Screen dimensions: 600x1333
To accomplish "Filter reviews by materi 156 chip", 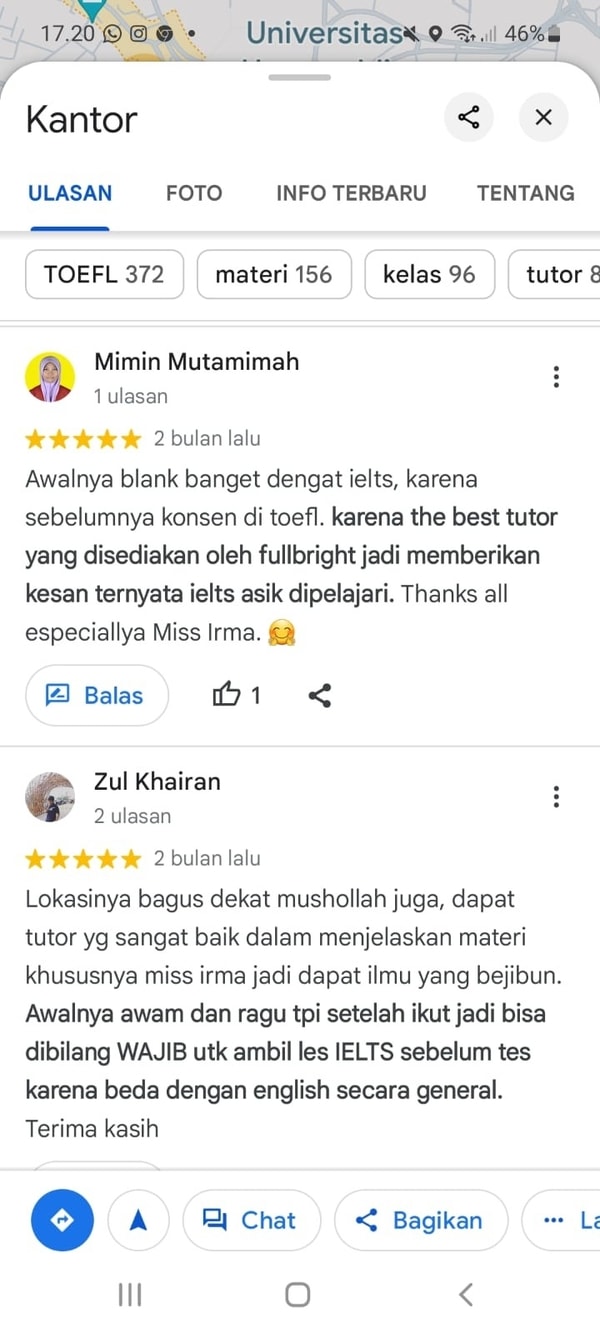I will 274,274.
